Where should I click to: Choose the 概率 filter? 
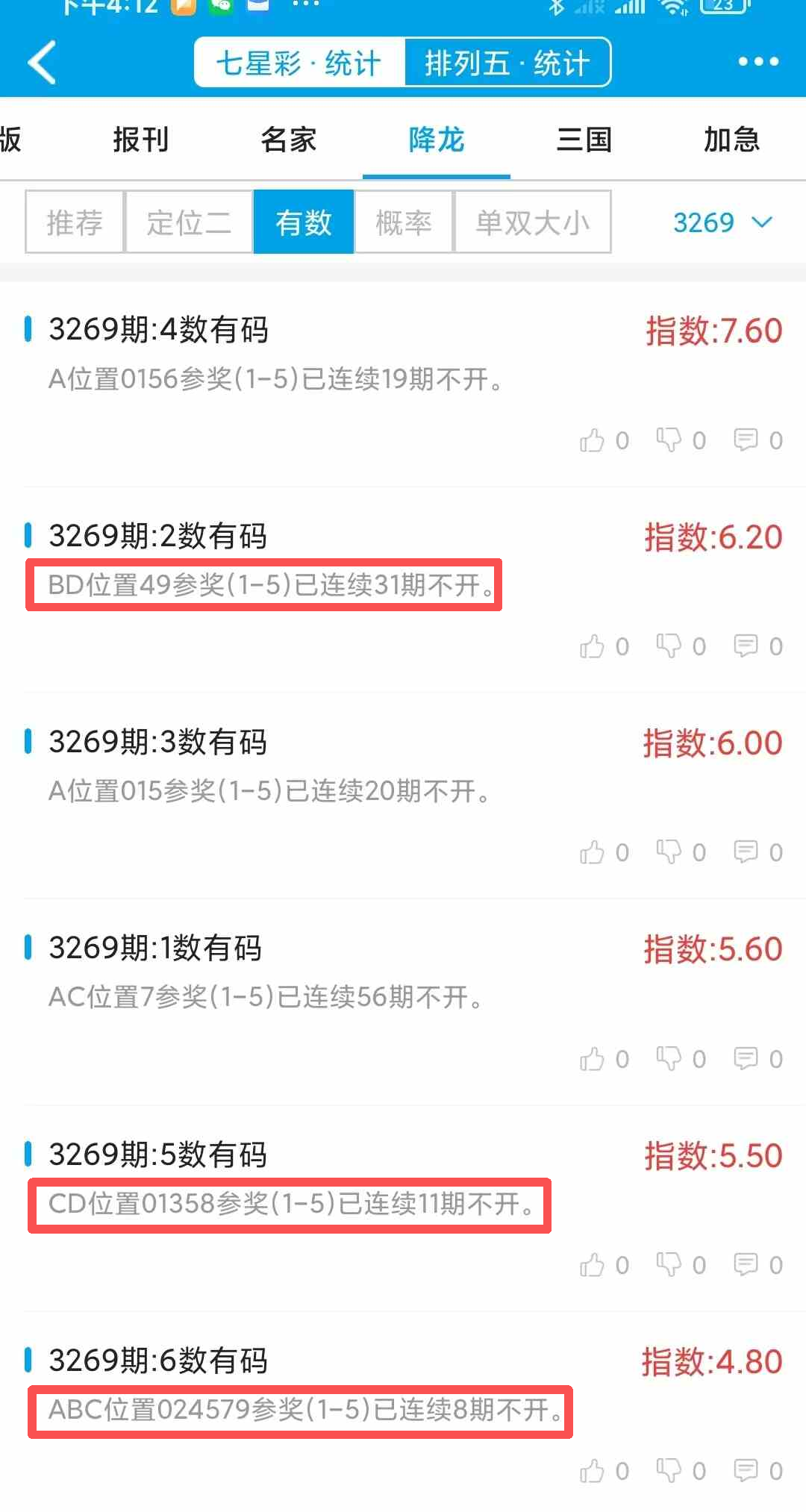click(x=404, y=222)
